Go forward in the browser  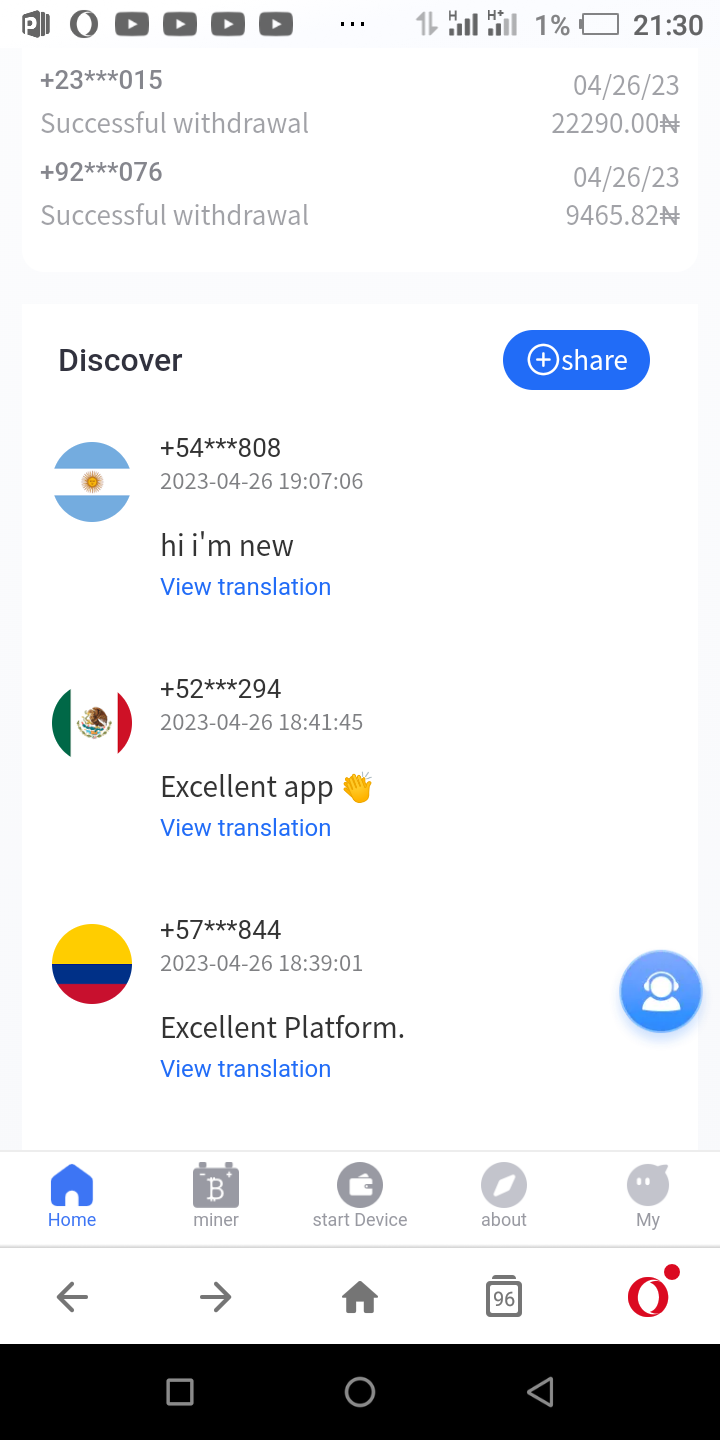215,1298
